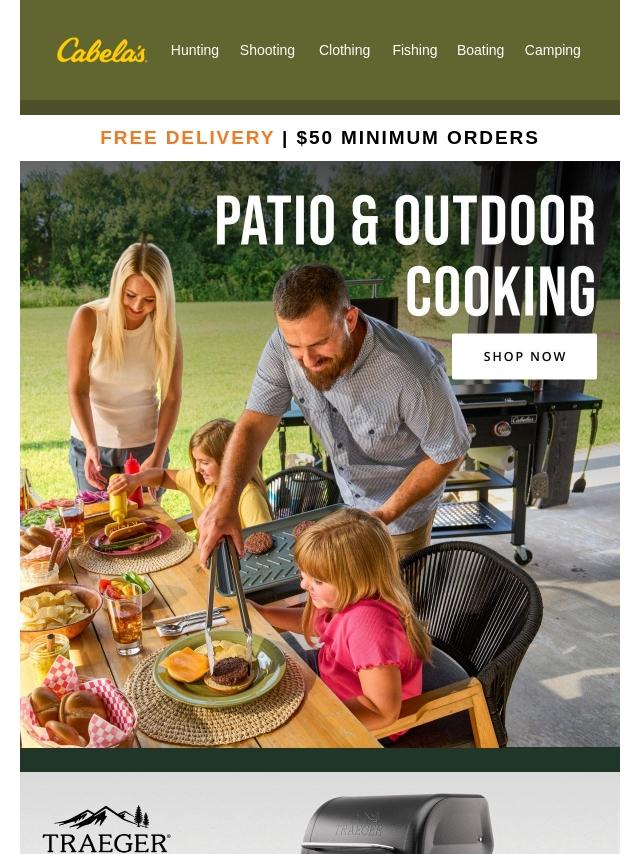
Task: Open the Shooting category
Action: (267, 50)
